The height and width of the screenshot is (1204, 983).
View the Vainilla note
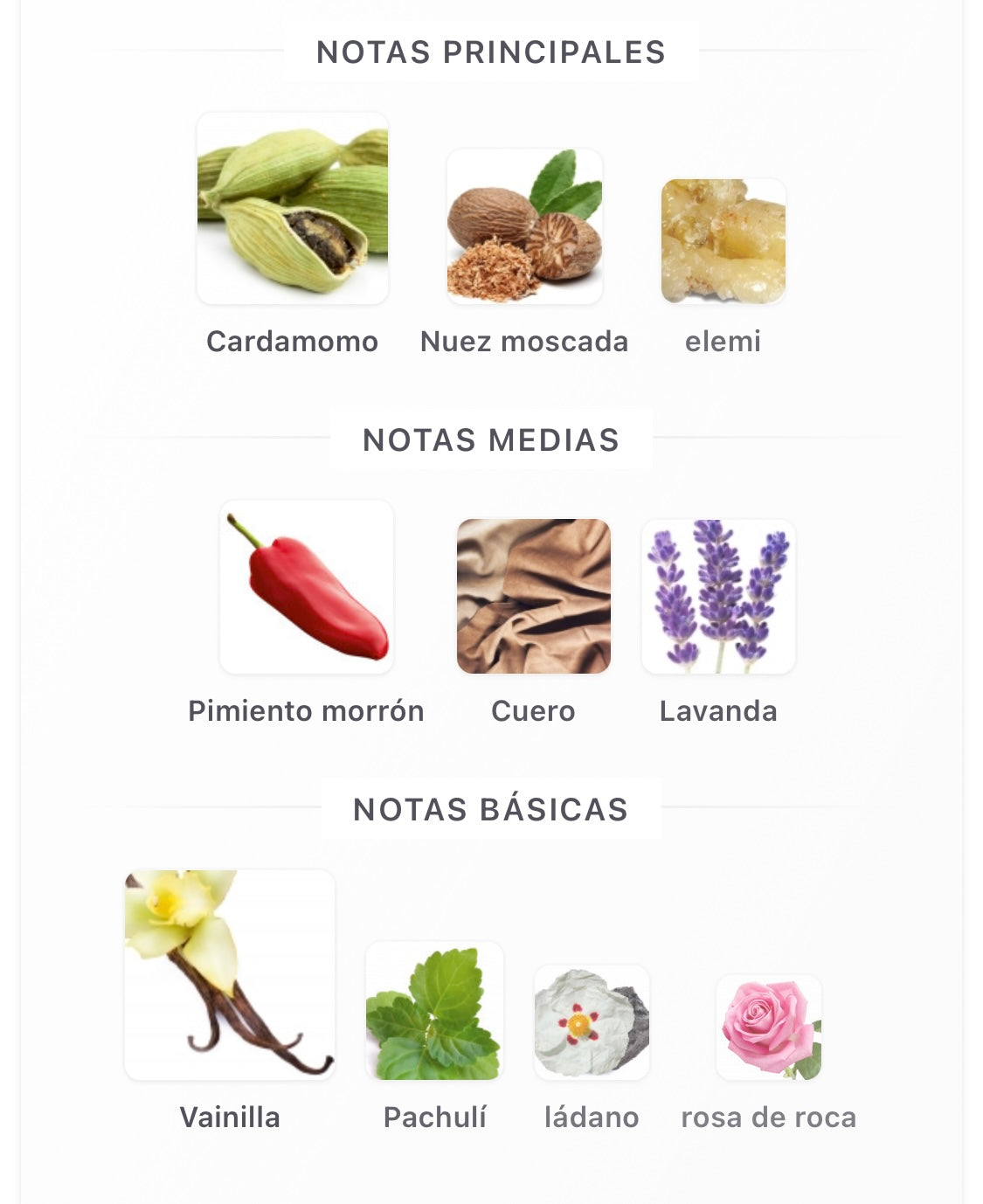[x=230, y=975]
